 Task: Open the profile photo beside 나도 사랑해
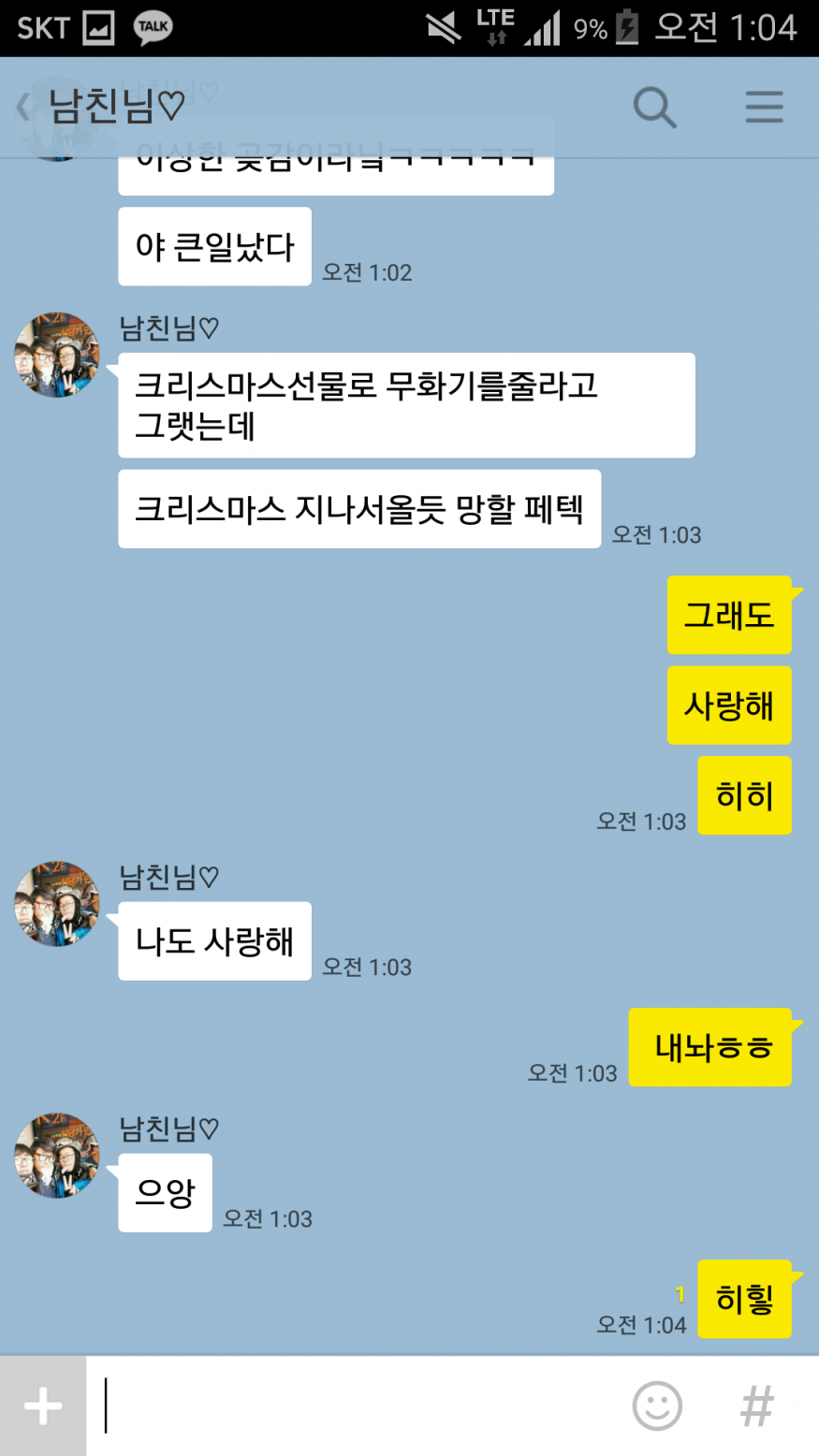click(57, 904)
